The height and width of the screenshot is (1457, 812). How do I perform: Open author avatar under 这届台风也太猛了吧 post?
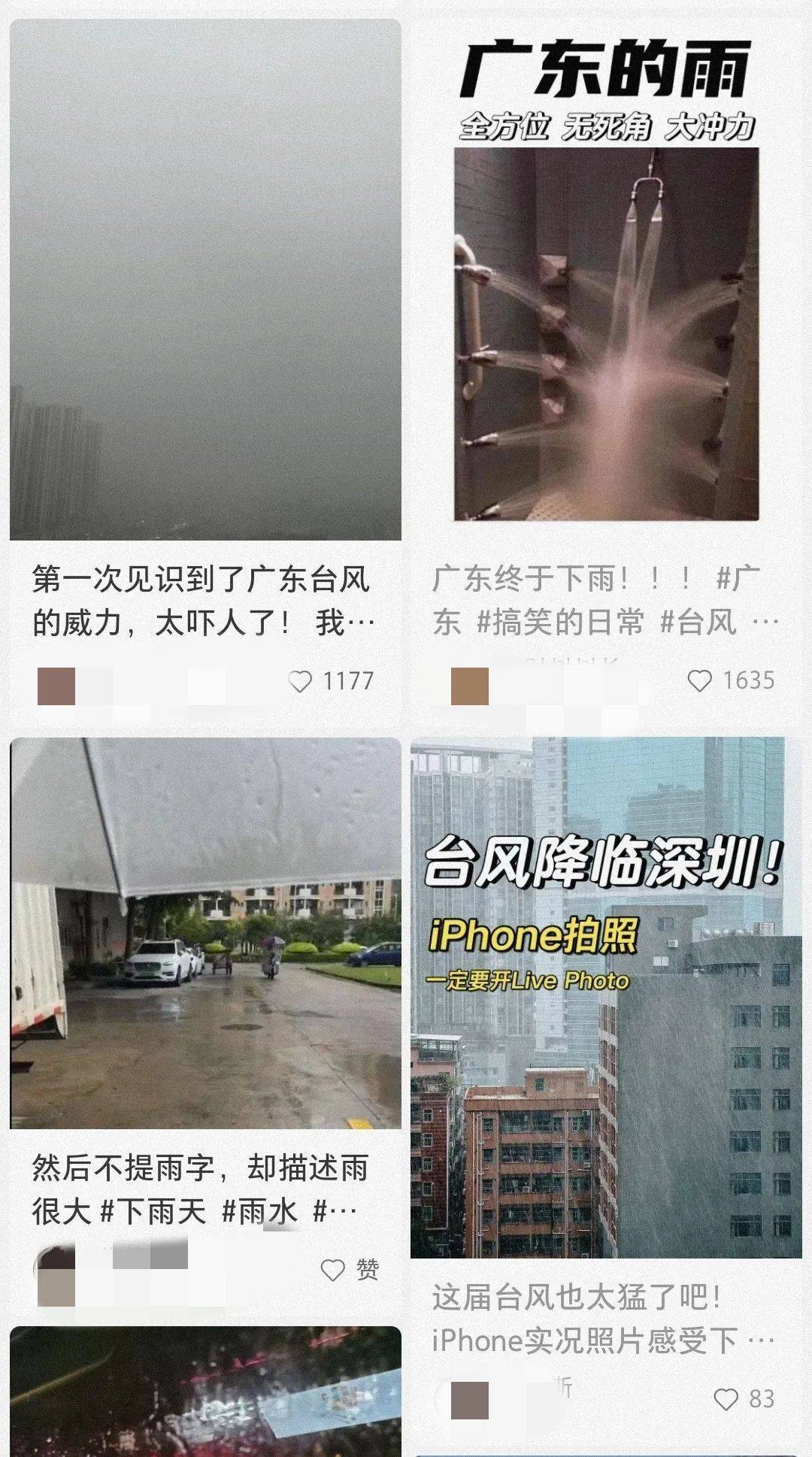point(470,1401)
